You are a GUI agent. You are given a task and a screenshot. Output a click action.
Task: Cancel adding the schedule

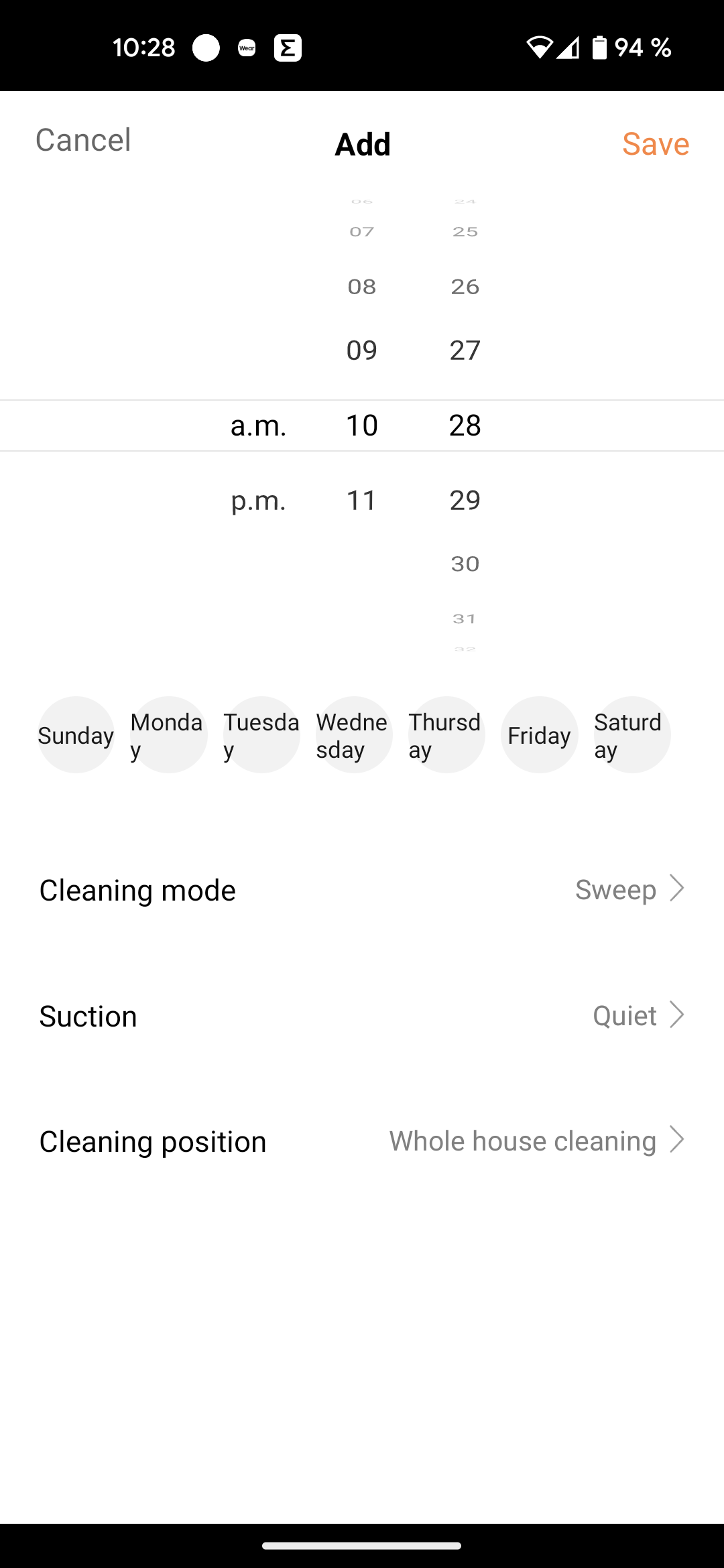(x=83, y=141)
